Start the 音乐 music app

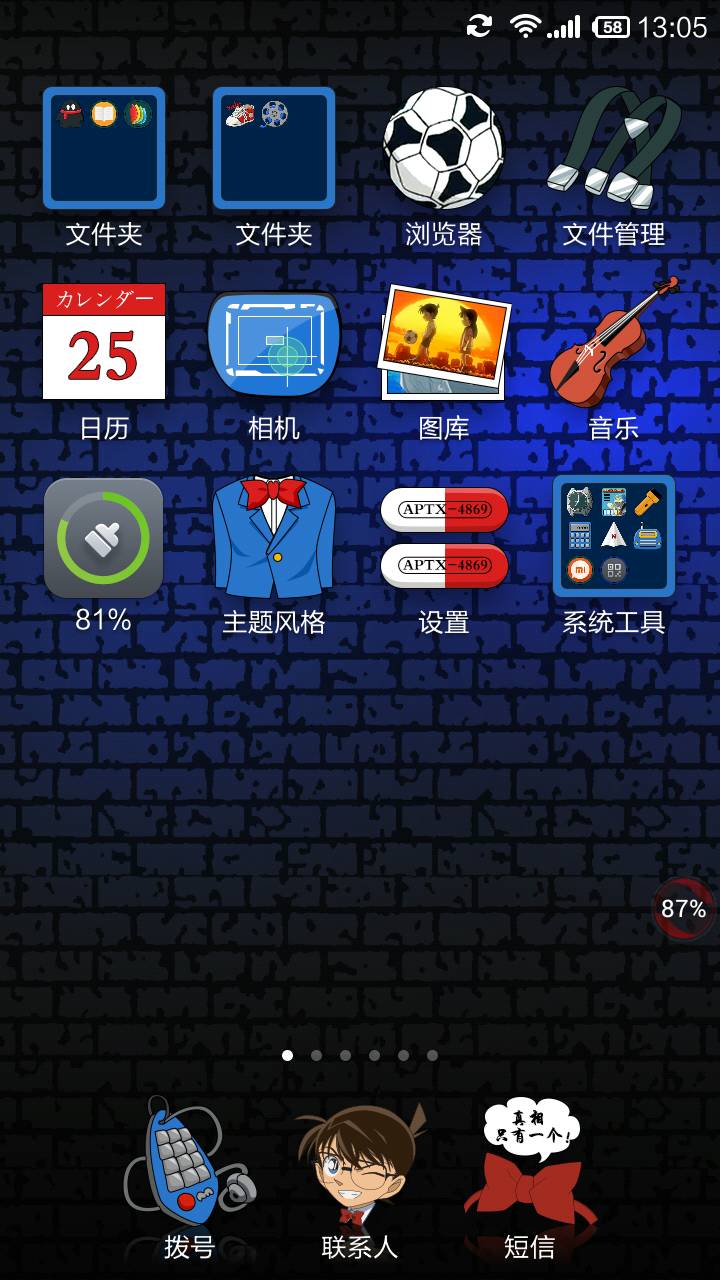coord(614,343)
